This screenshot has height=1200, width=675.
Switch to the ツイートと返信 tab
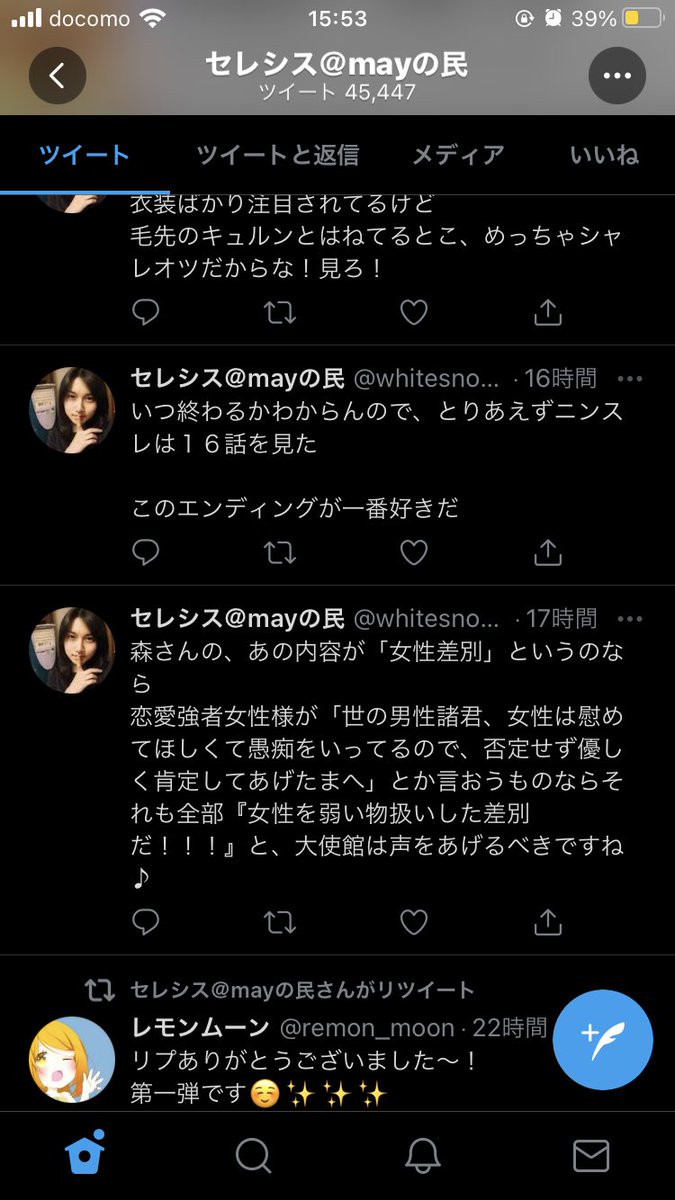point(277,155)
